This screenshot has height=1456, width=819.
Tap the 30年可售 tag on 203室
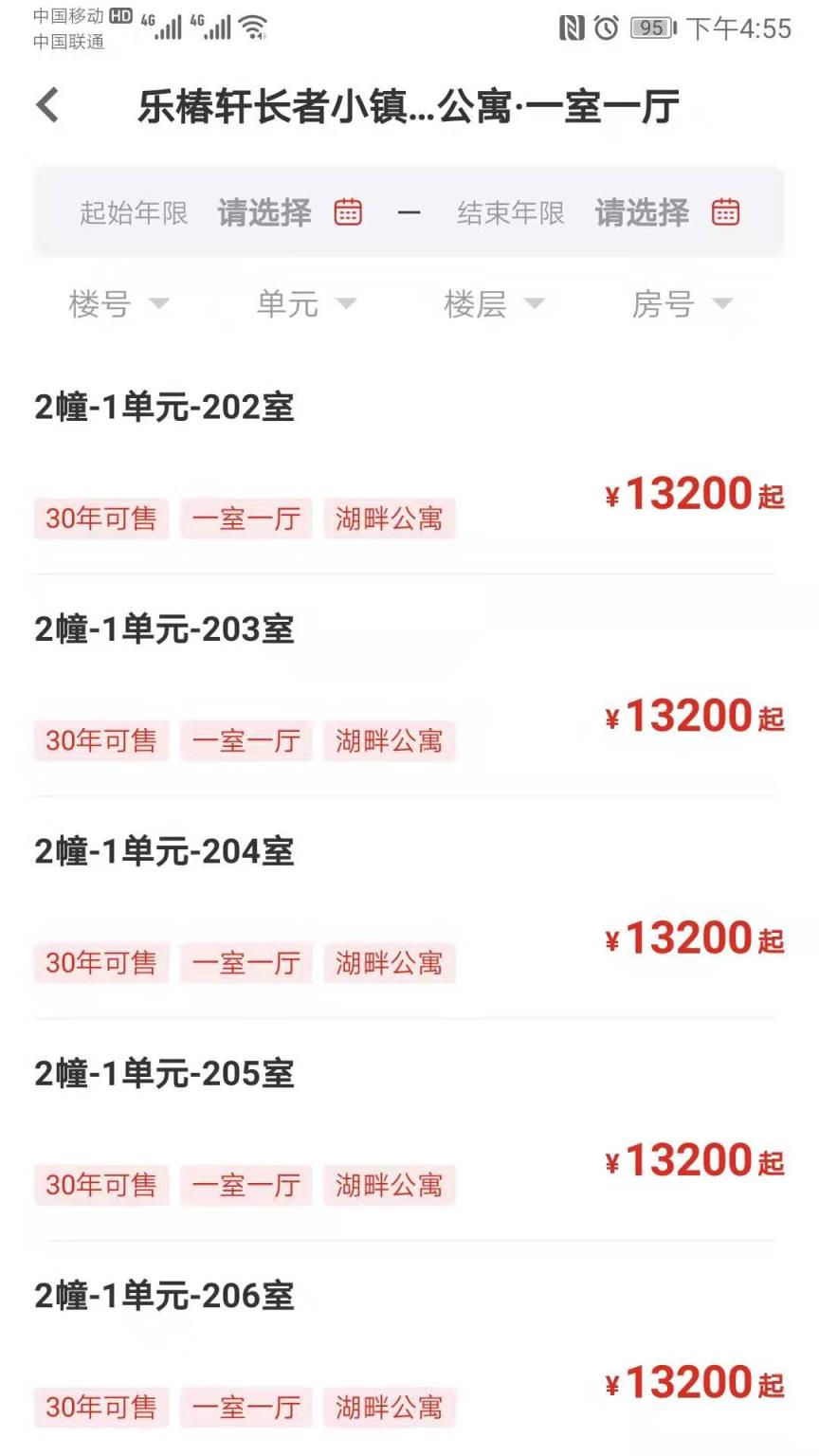[x=101, y=740]
